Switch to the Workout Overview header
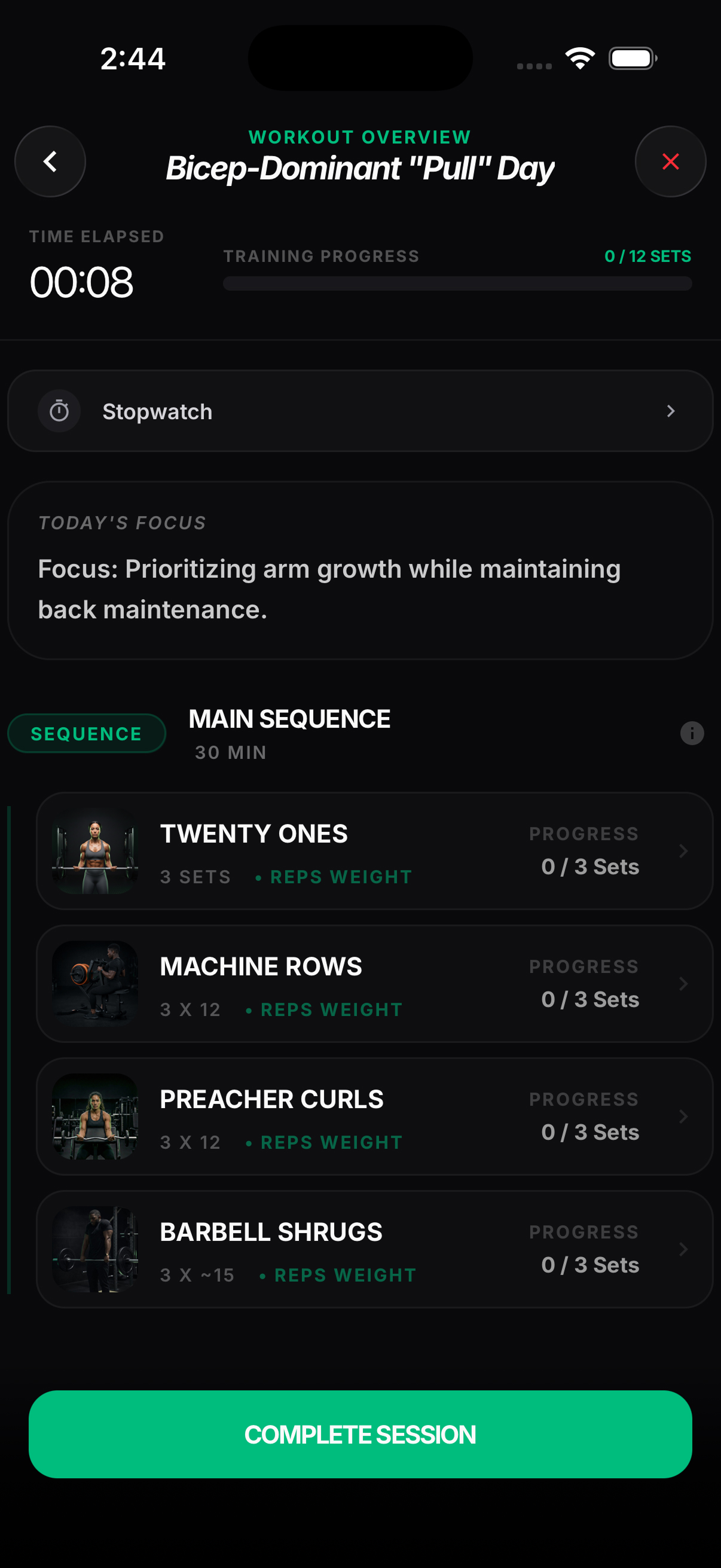The image size is (721, 1568). click(359, 136)
